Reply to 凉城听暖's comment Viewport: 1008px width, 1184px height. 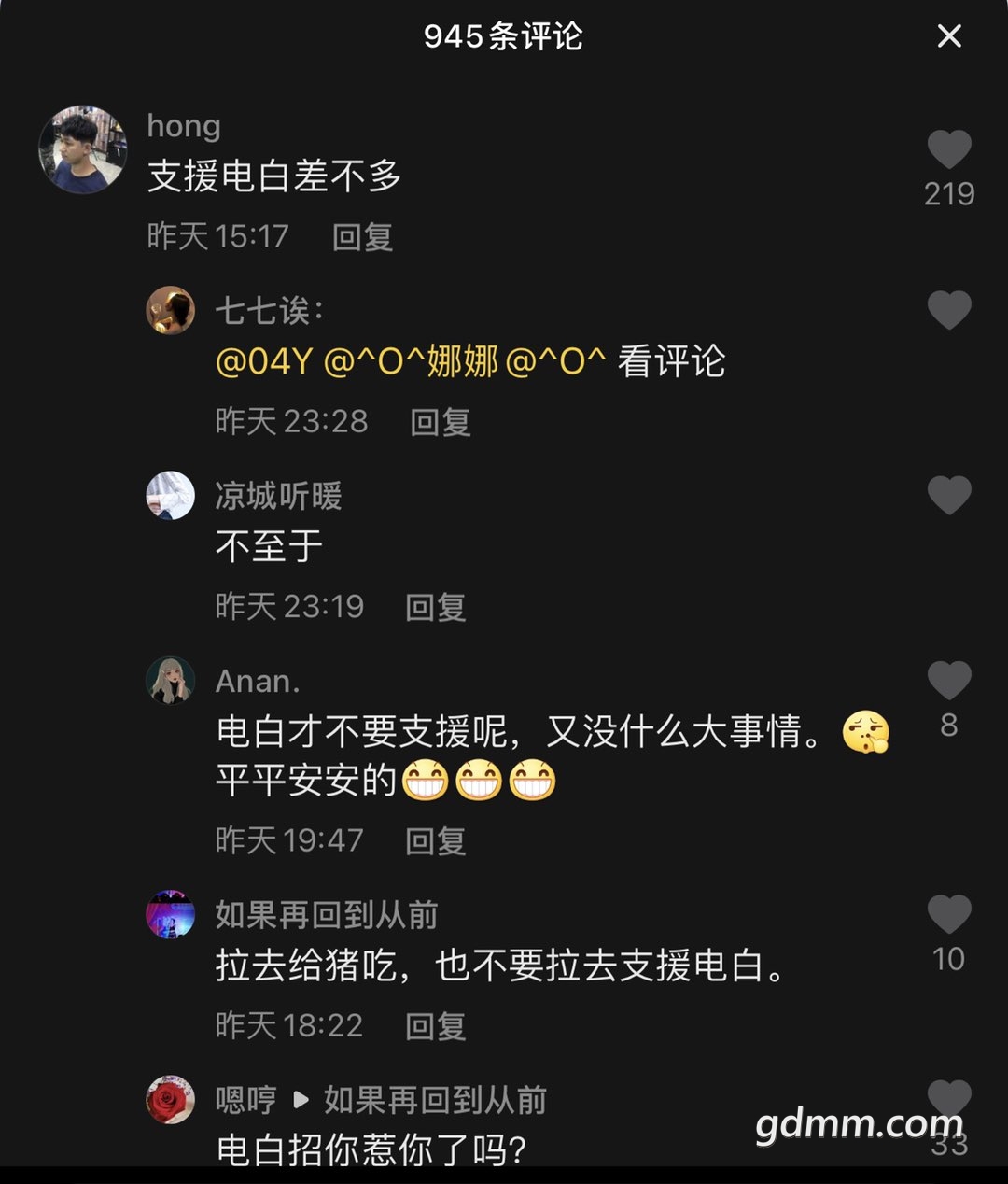pyautogui.click(x=435, y=608)
